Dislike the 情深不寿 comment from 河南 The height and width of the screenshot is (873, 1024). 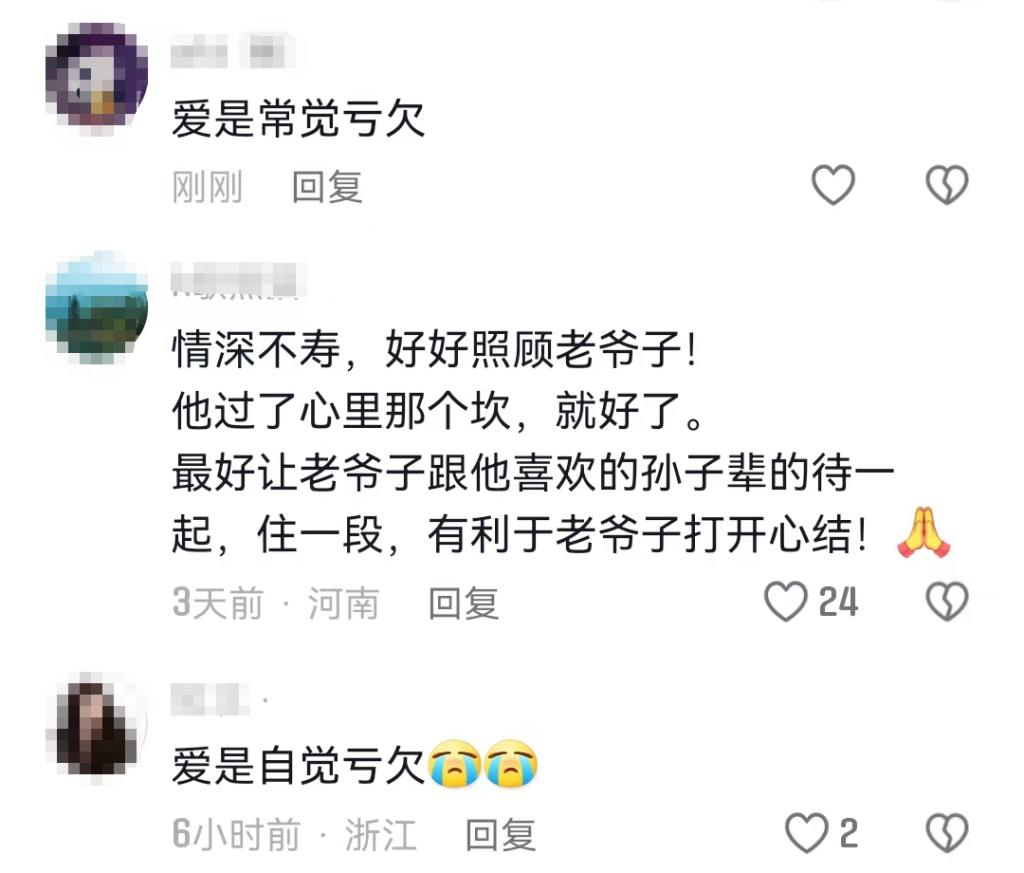(x=946, y=602)
